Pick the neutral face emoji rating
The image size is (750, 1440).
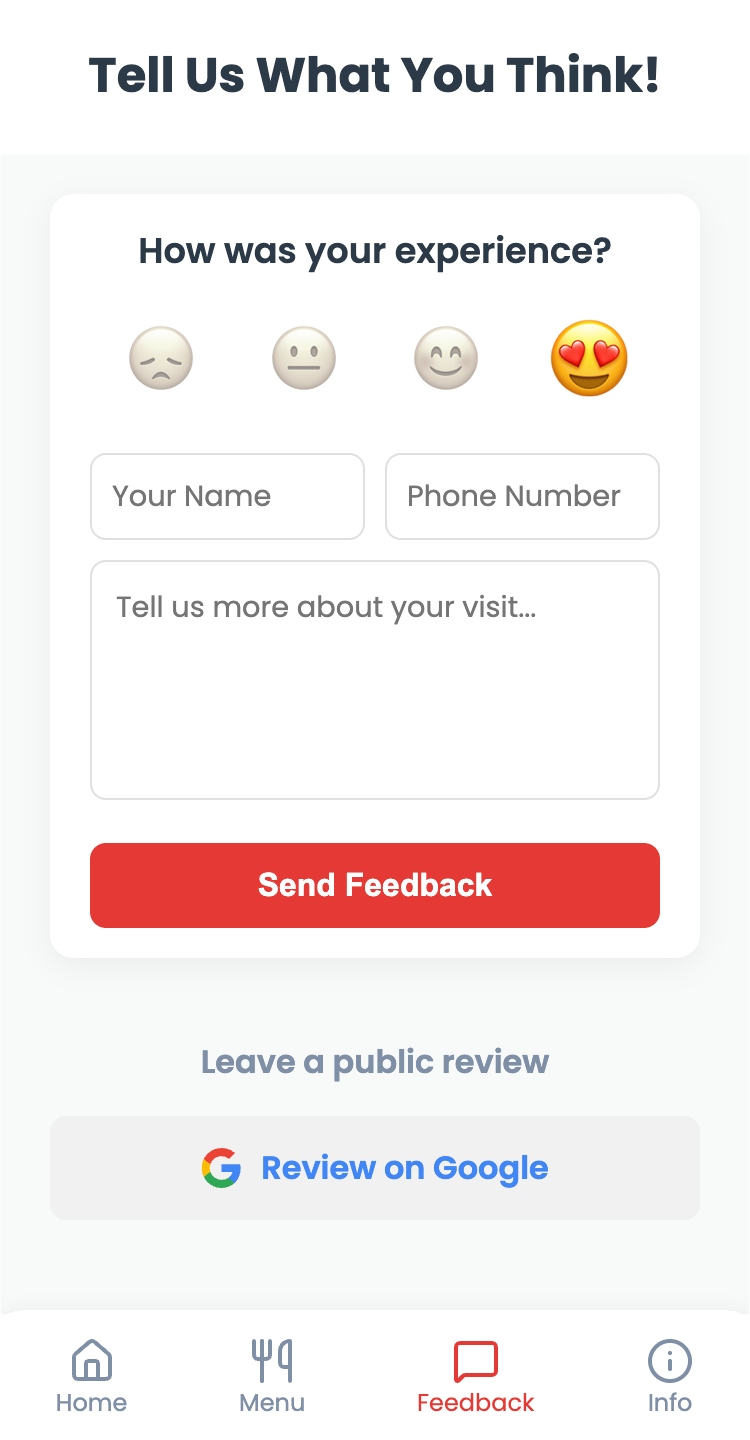(x=304, y=358)
